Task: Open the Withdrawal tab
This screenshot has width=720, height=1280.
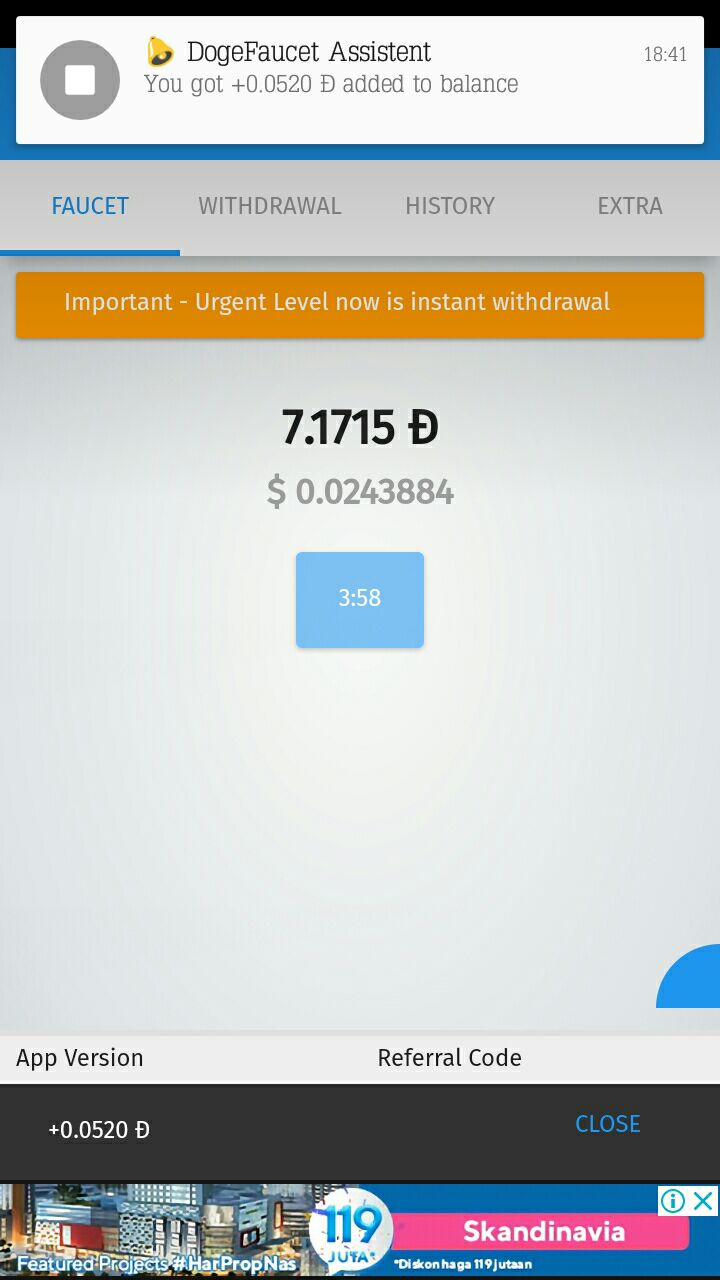Action: pyautogui.click(x=270, y=206)
